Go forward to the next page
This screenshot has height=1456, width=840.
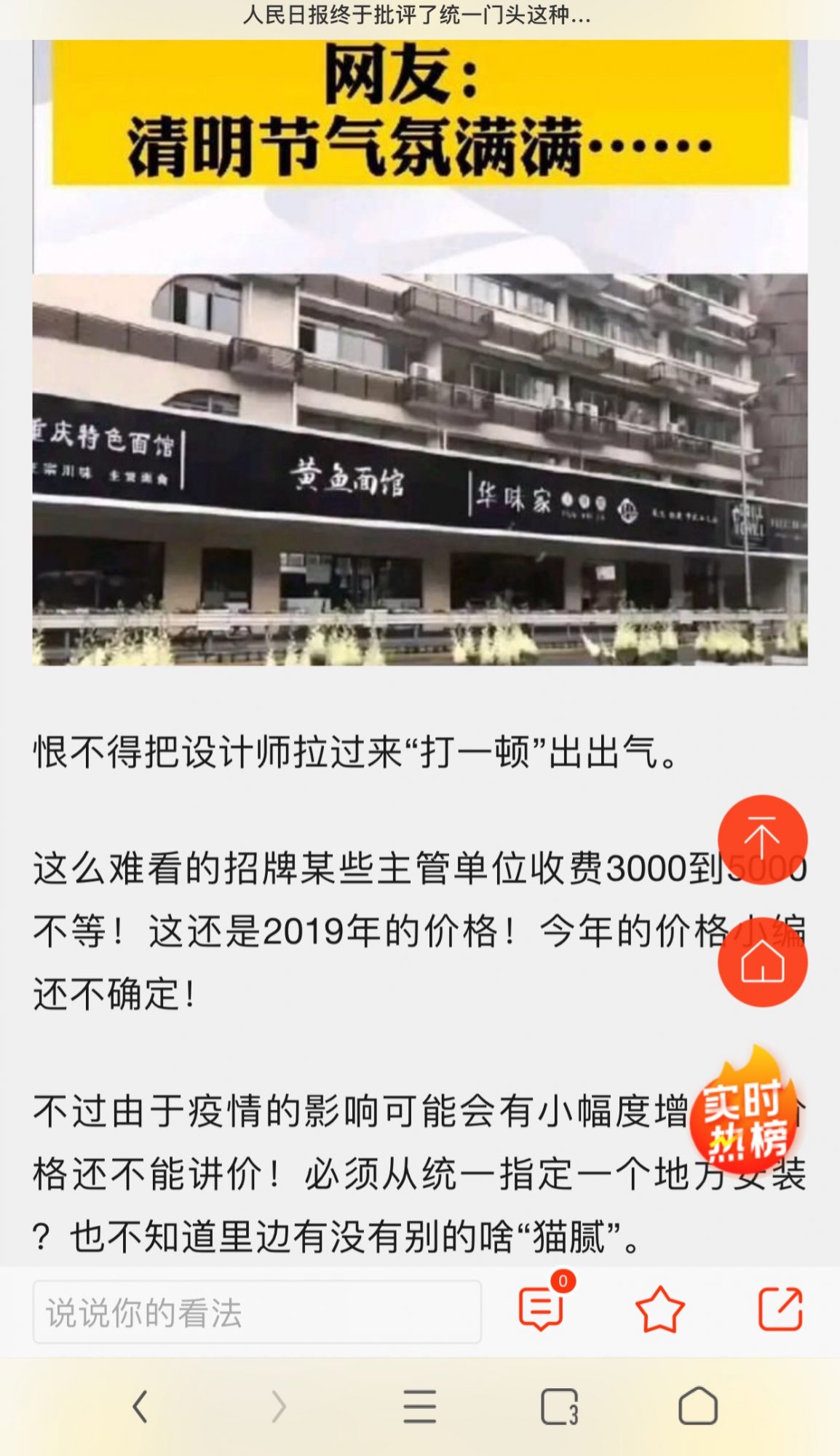pyautogui.click(x=280, y=1406)
